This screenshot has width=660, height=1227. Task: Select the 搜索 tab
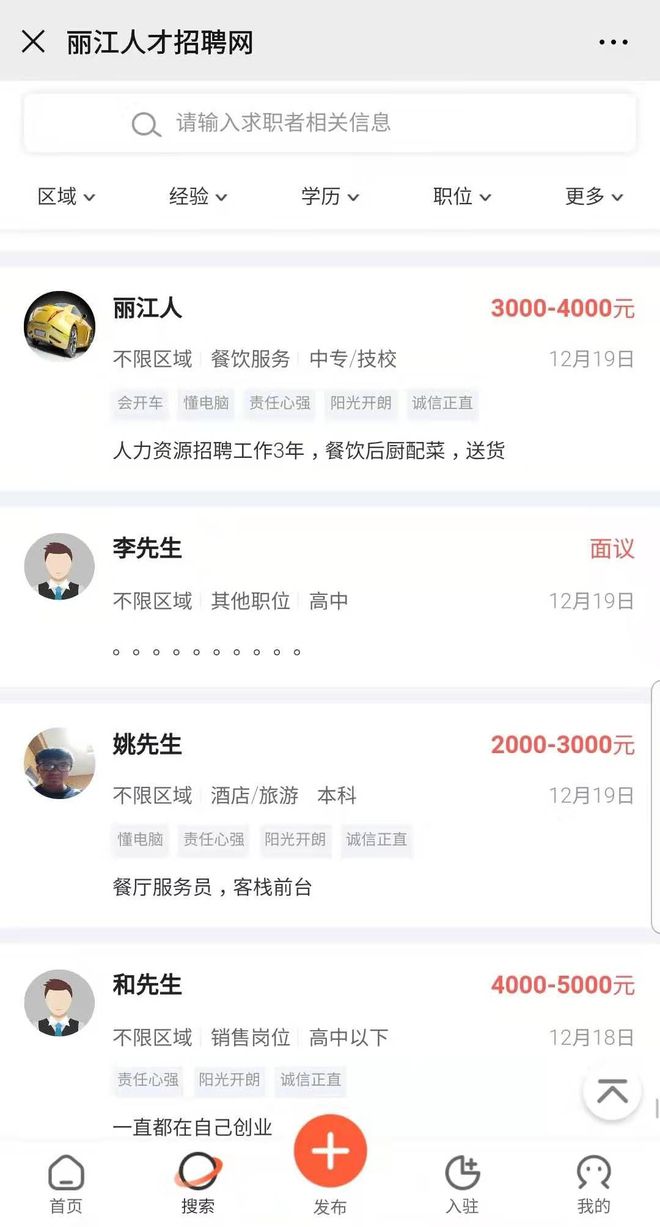click(197, 1184)
